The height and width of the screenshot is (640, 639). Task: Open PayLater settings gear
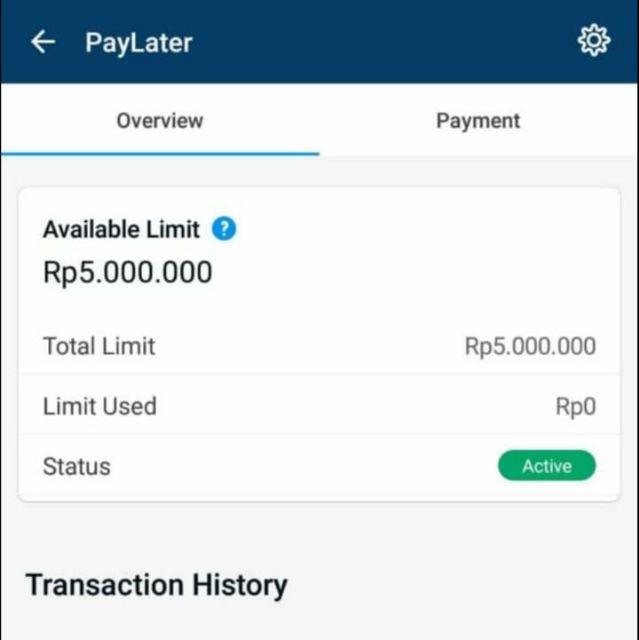tap(594, 40)
